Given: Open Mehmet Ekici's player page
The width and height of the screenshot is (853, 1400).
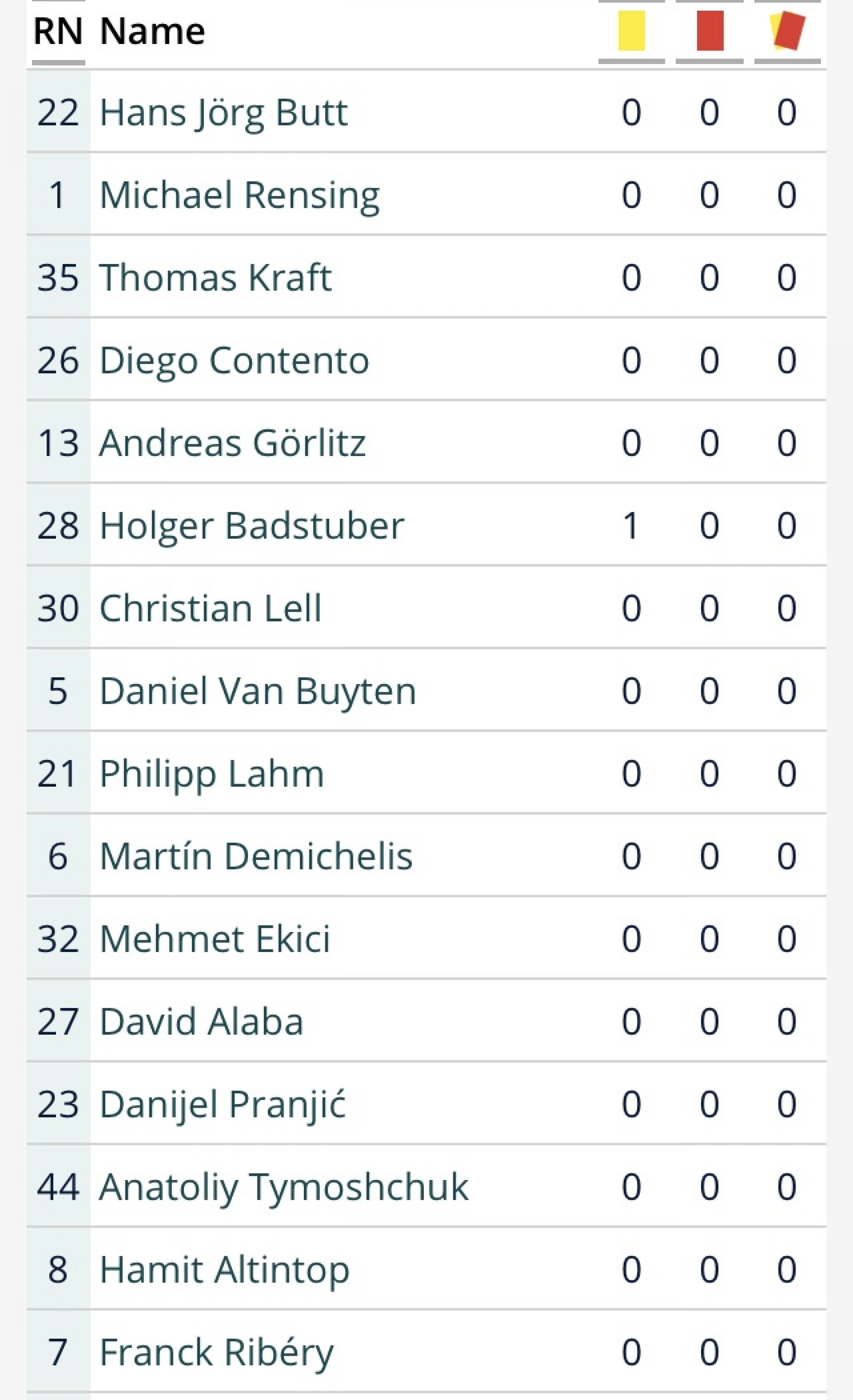Looking at the screenshot, I should (x=215, y=939).
